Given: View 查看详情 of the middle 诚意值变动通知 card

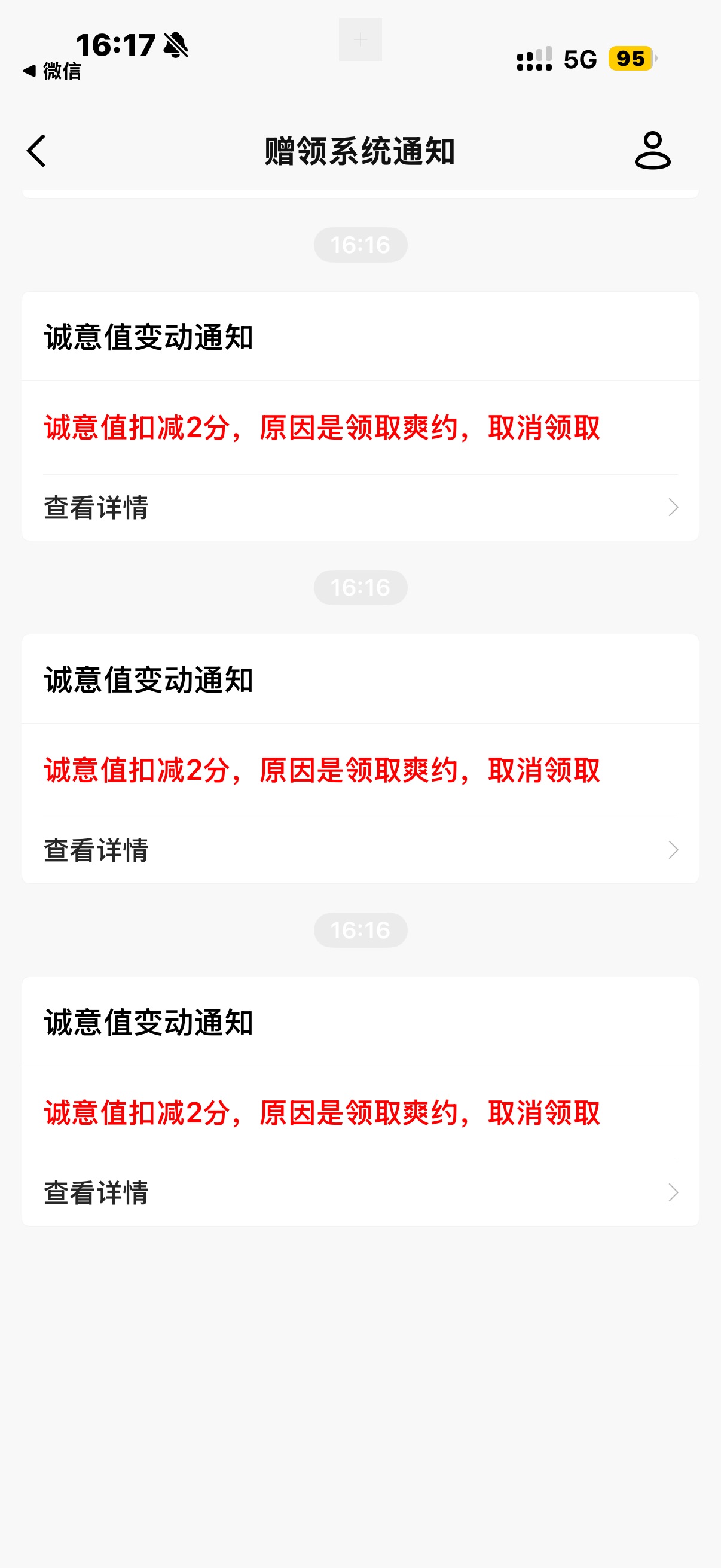Looking at the screenshot, I should pyautogui.click(x=360, y=850).
